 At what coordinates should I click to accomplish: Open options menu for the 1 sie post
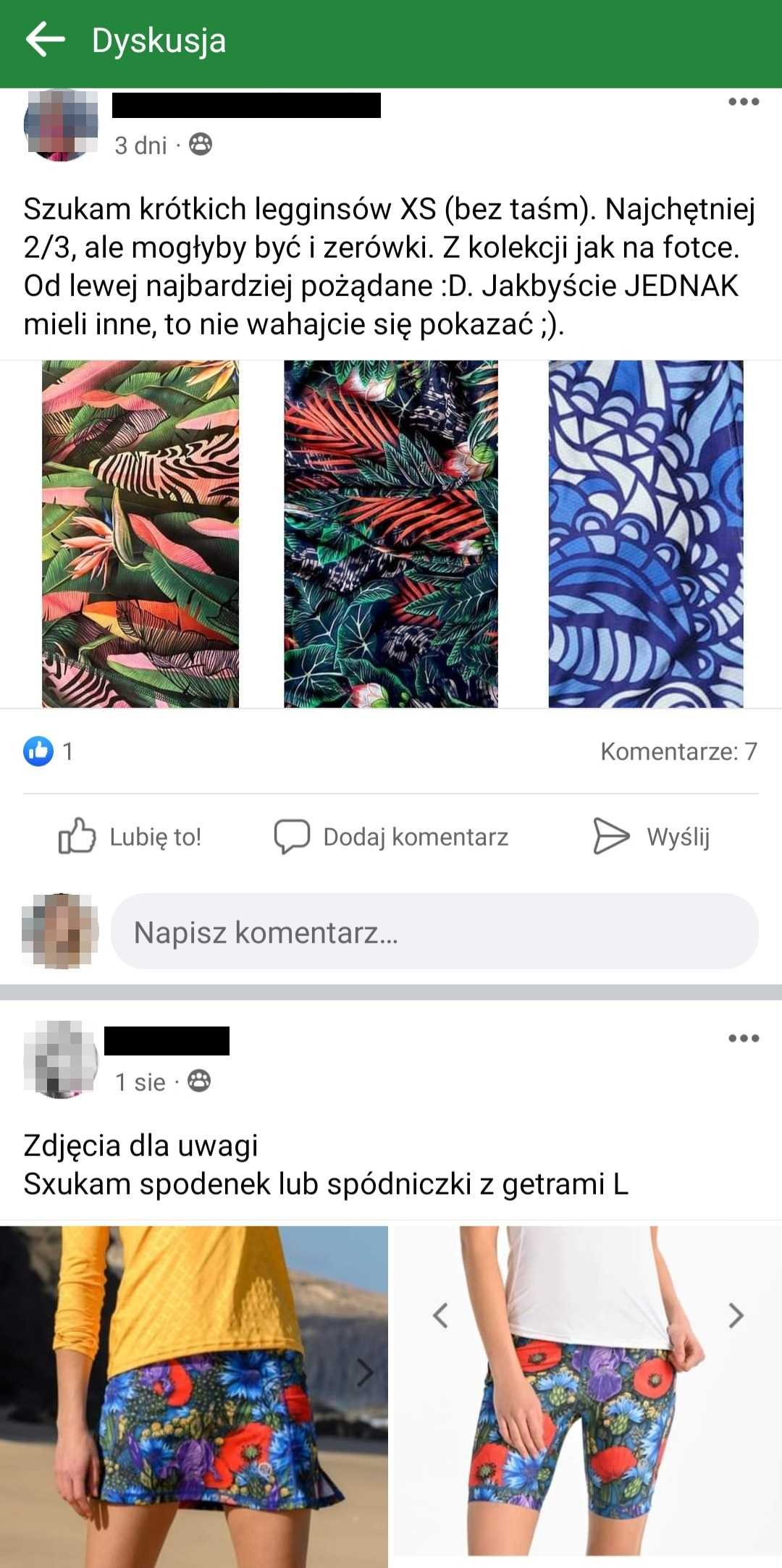(744, 1038)
